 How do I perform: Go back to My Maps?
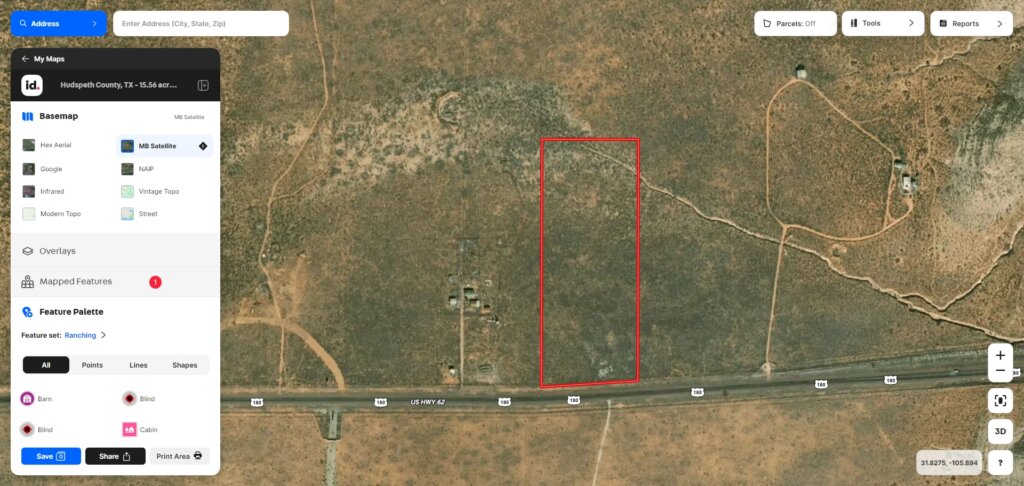43,59
